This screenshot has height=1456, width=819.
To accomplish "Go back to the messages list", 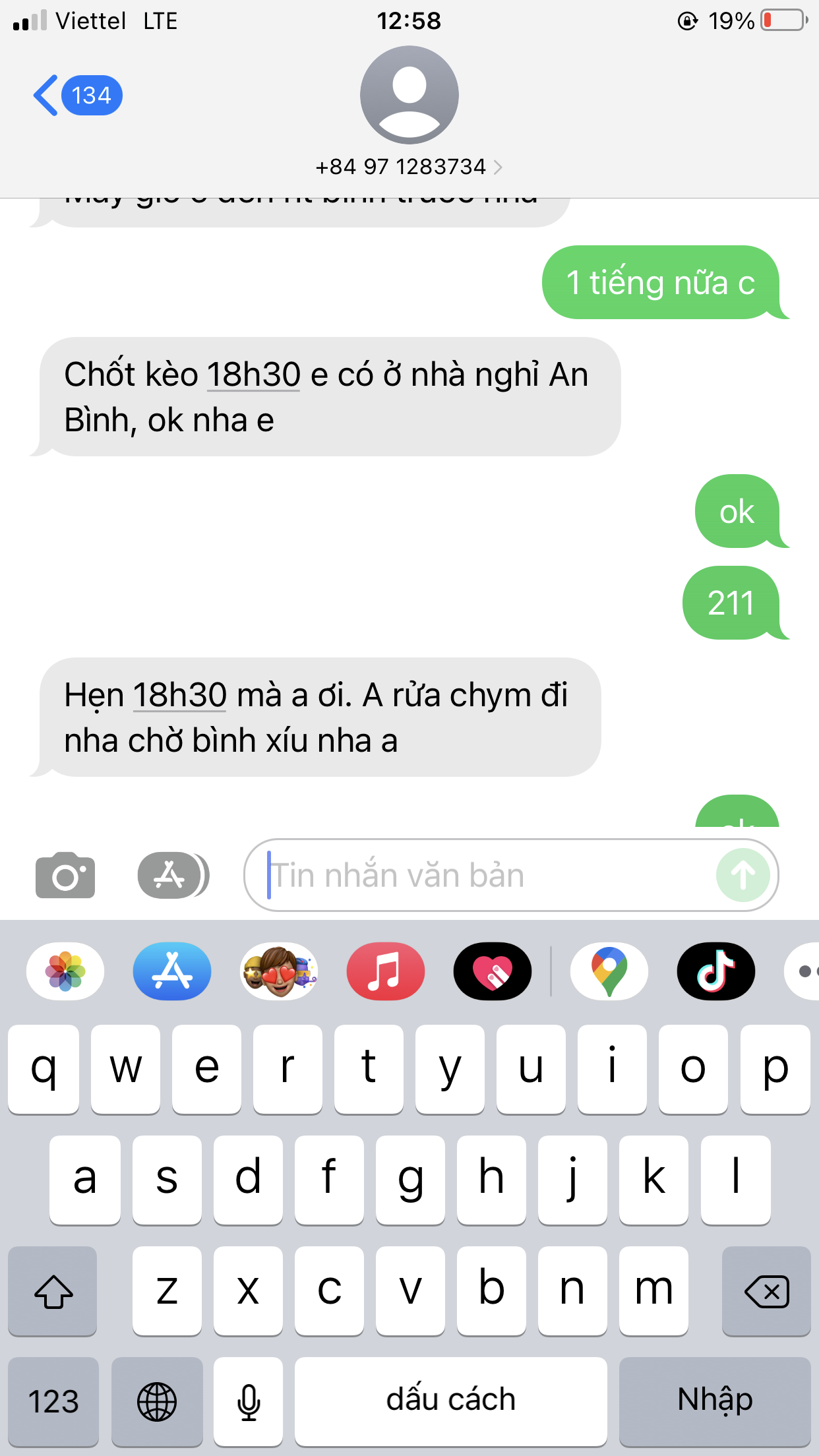I will (x=76, y=96).
